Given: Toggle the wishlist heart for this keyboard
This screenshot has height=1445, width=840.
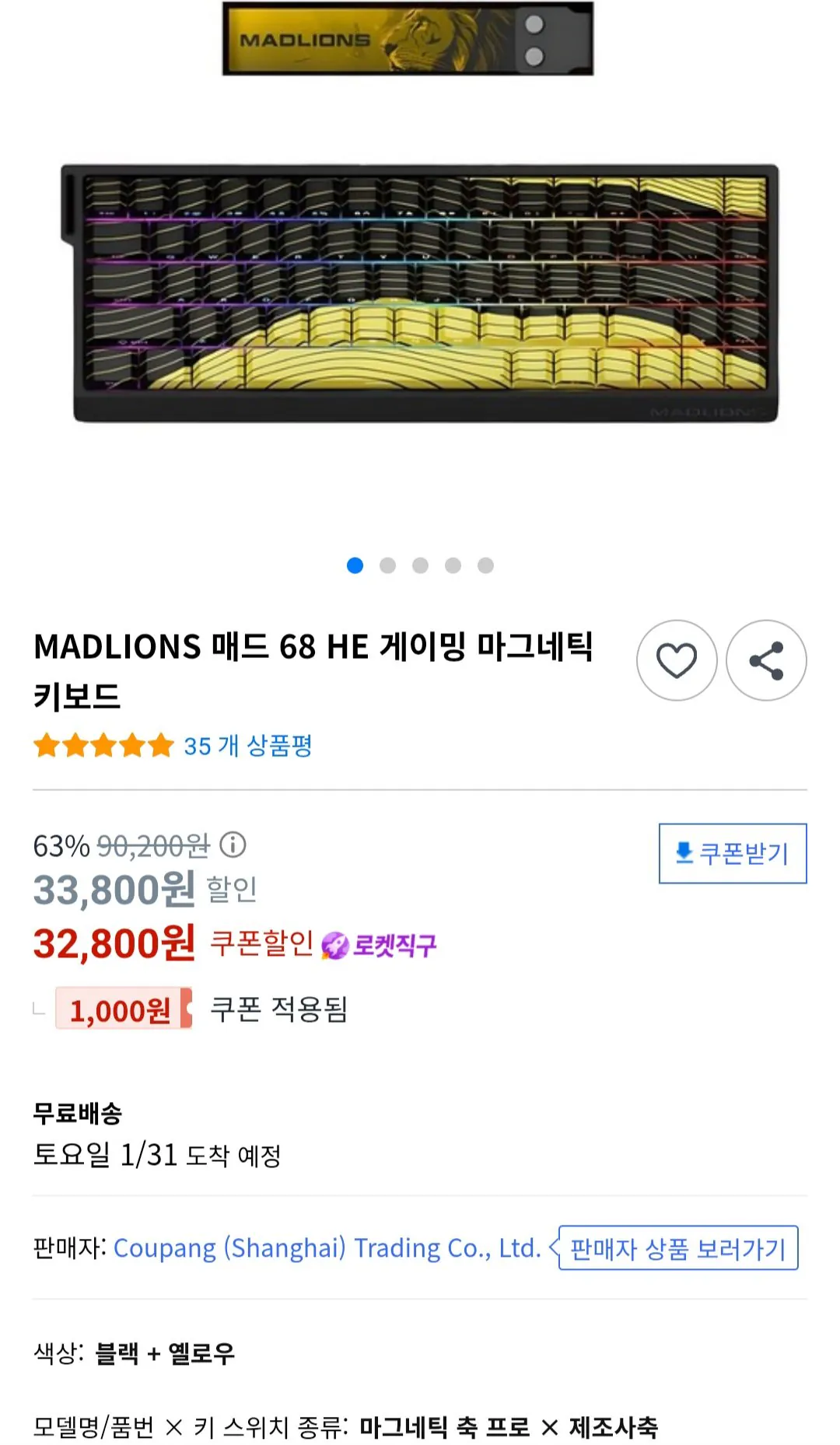Looking at the screenshot, I should [x=676, y=660].
